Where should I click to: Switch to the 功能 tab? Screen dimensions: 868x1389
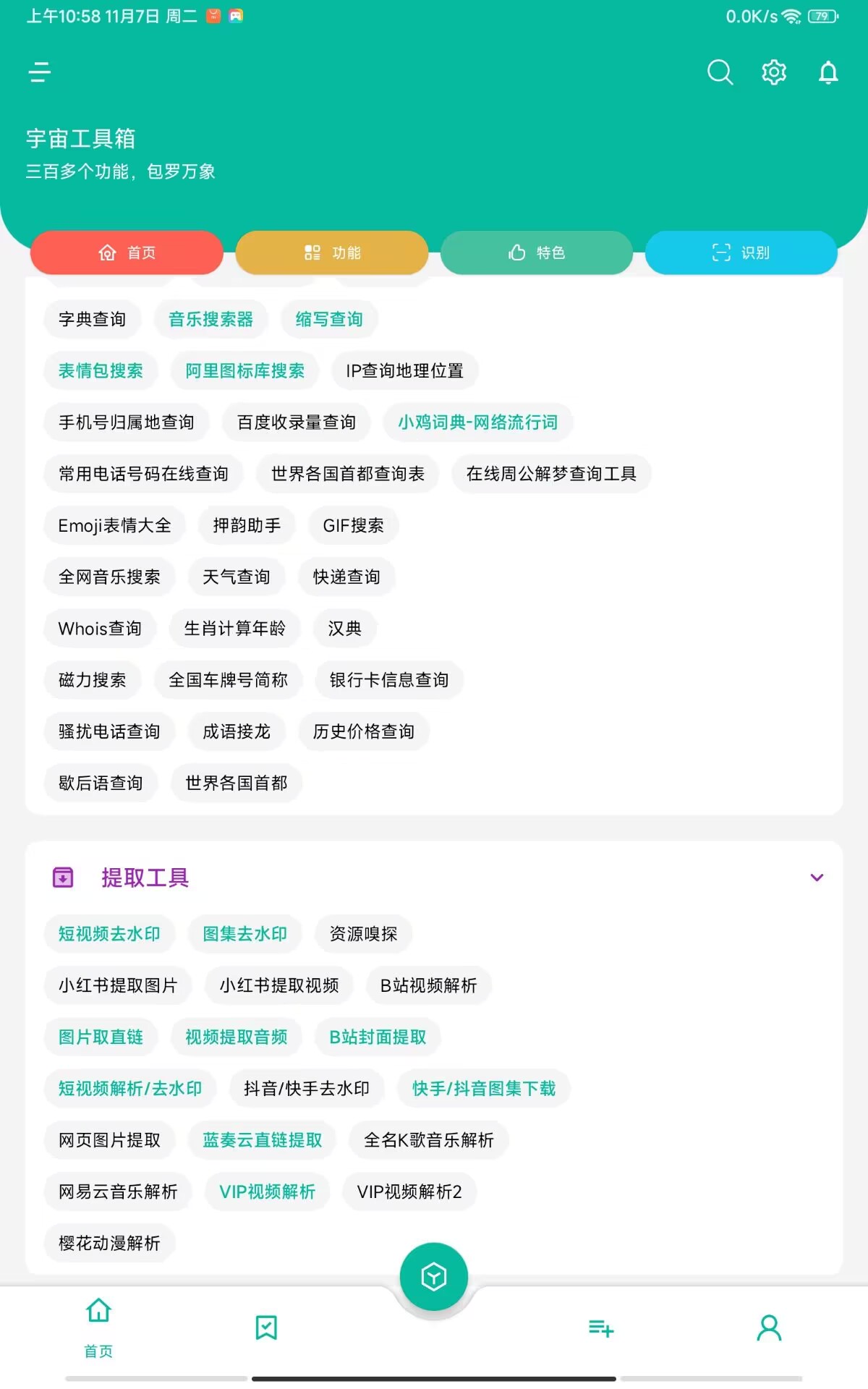click(331, 252)
